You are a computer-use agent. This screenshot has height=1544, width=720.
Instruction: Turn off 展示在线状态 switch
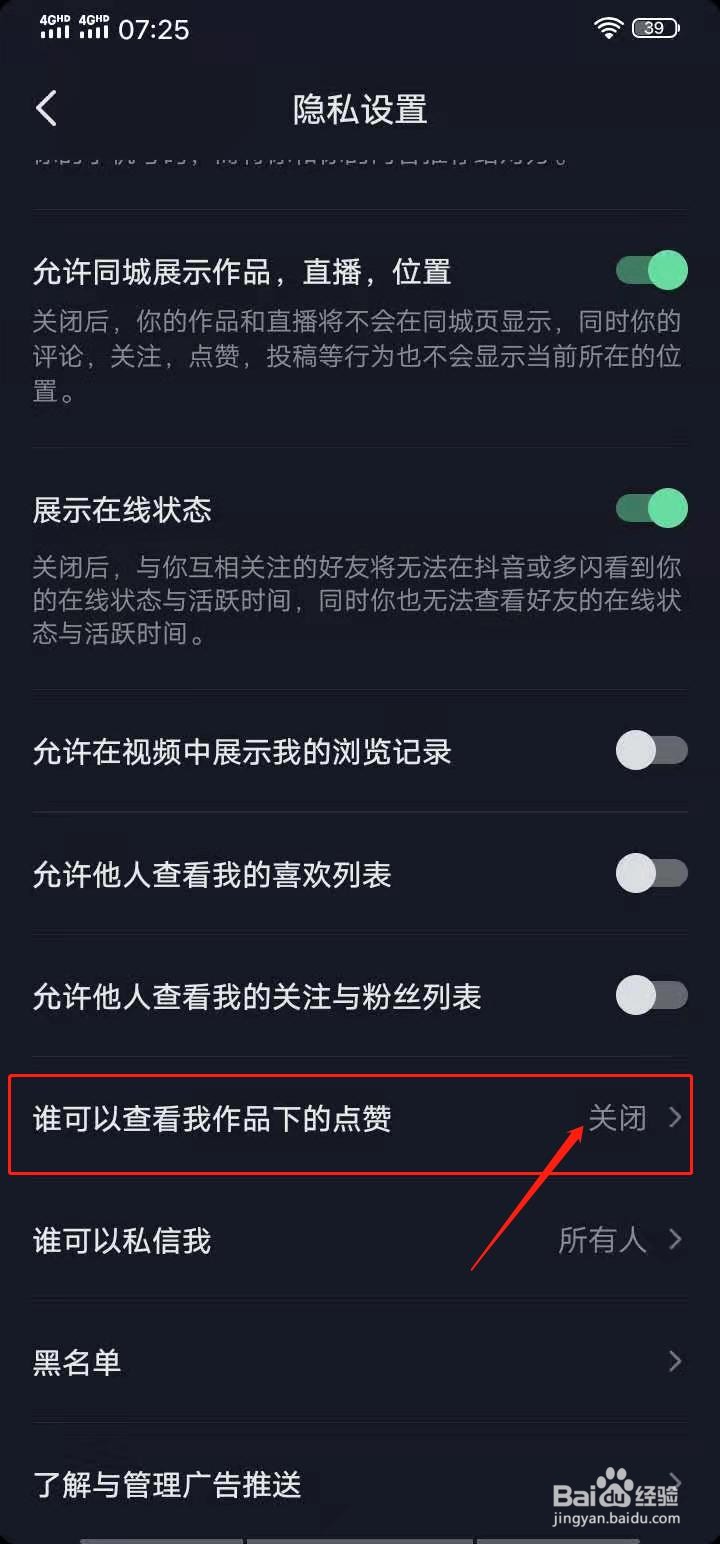650,508
